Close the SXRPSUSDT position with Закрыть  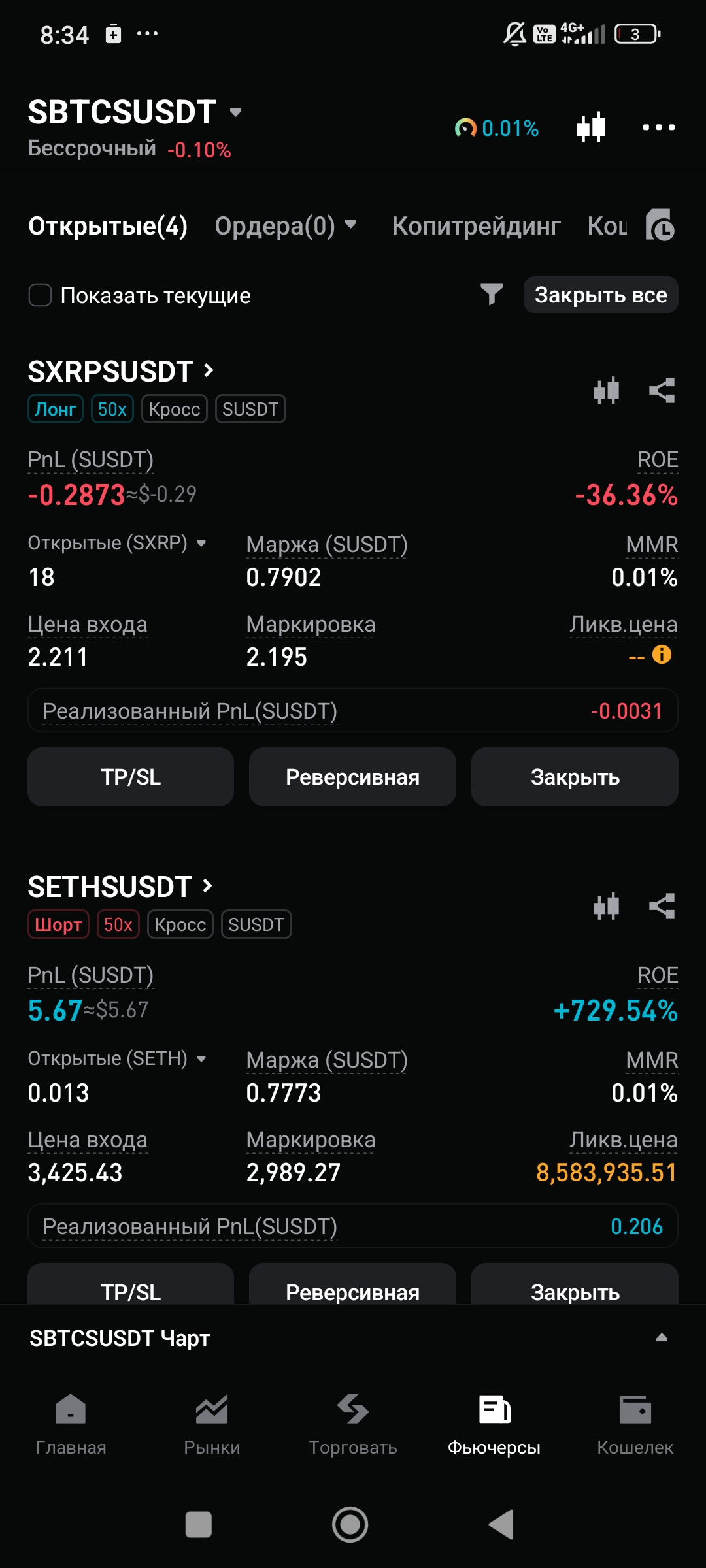(575, 777)
